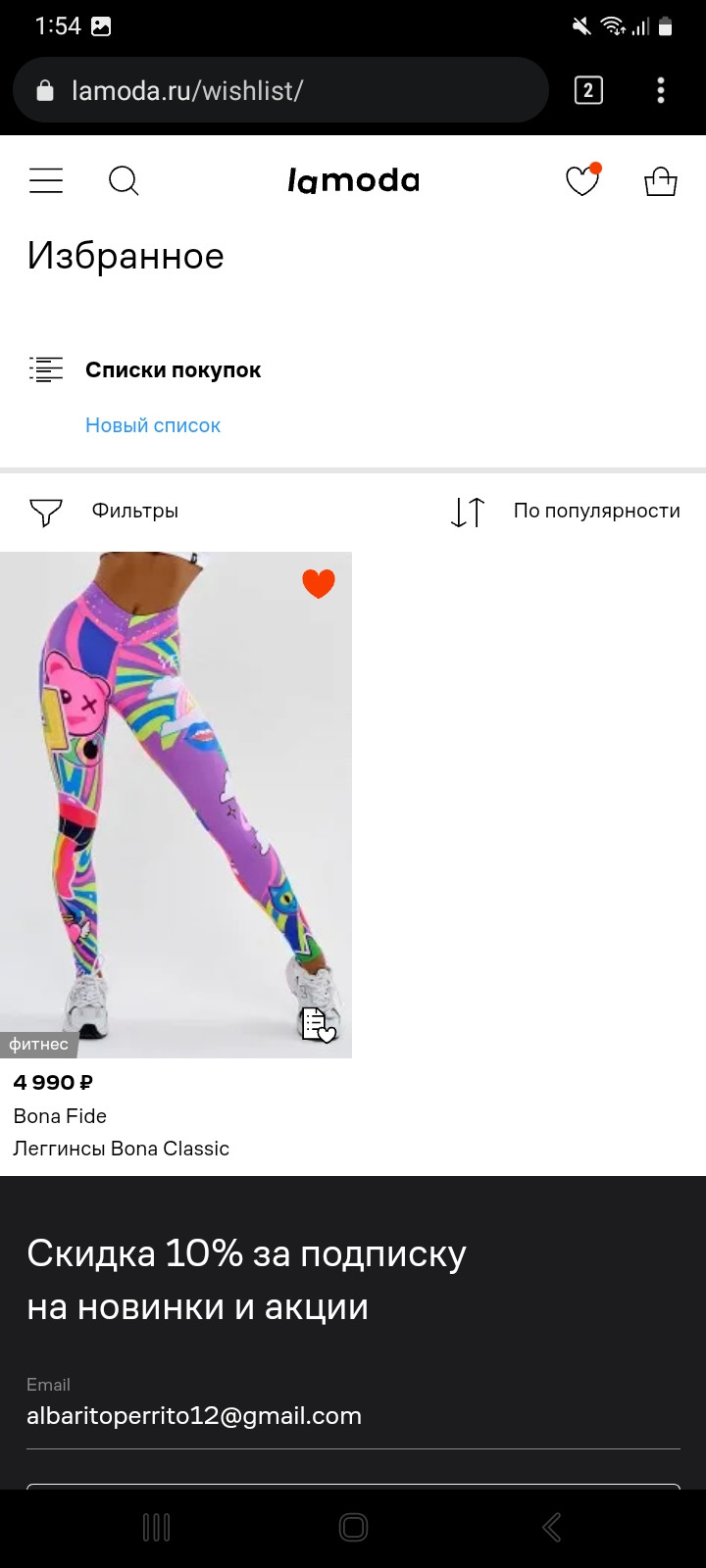Image resolution: width=706 pixels, height=1568 pixels.
Task: Add leggings to a shopping list
Action: (318, 1024)
